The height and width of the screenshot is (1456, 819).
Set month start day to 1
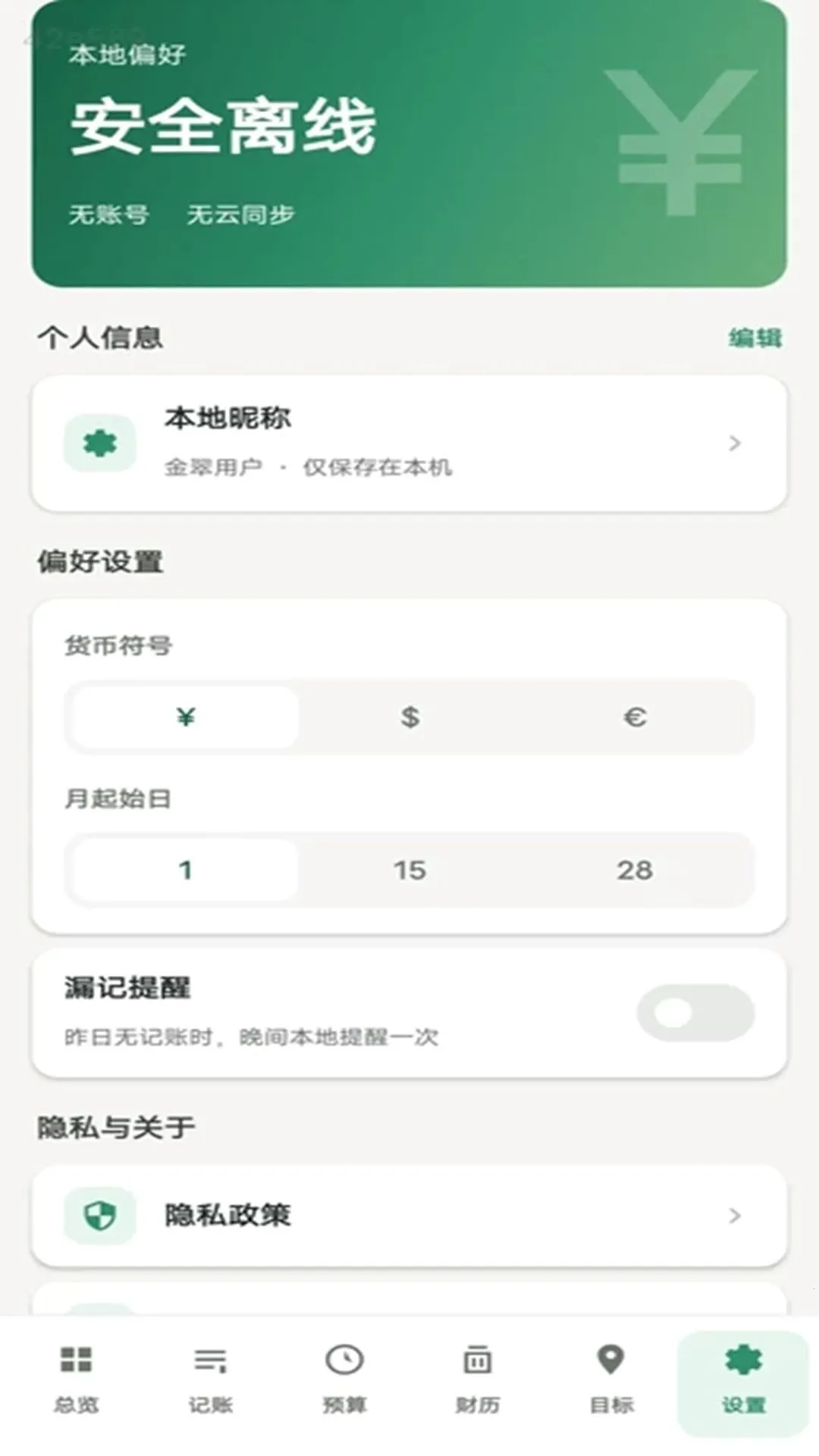click(186, 870)
